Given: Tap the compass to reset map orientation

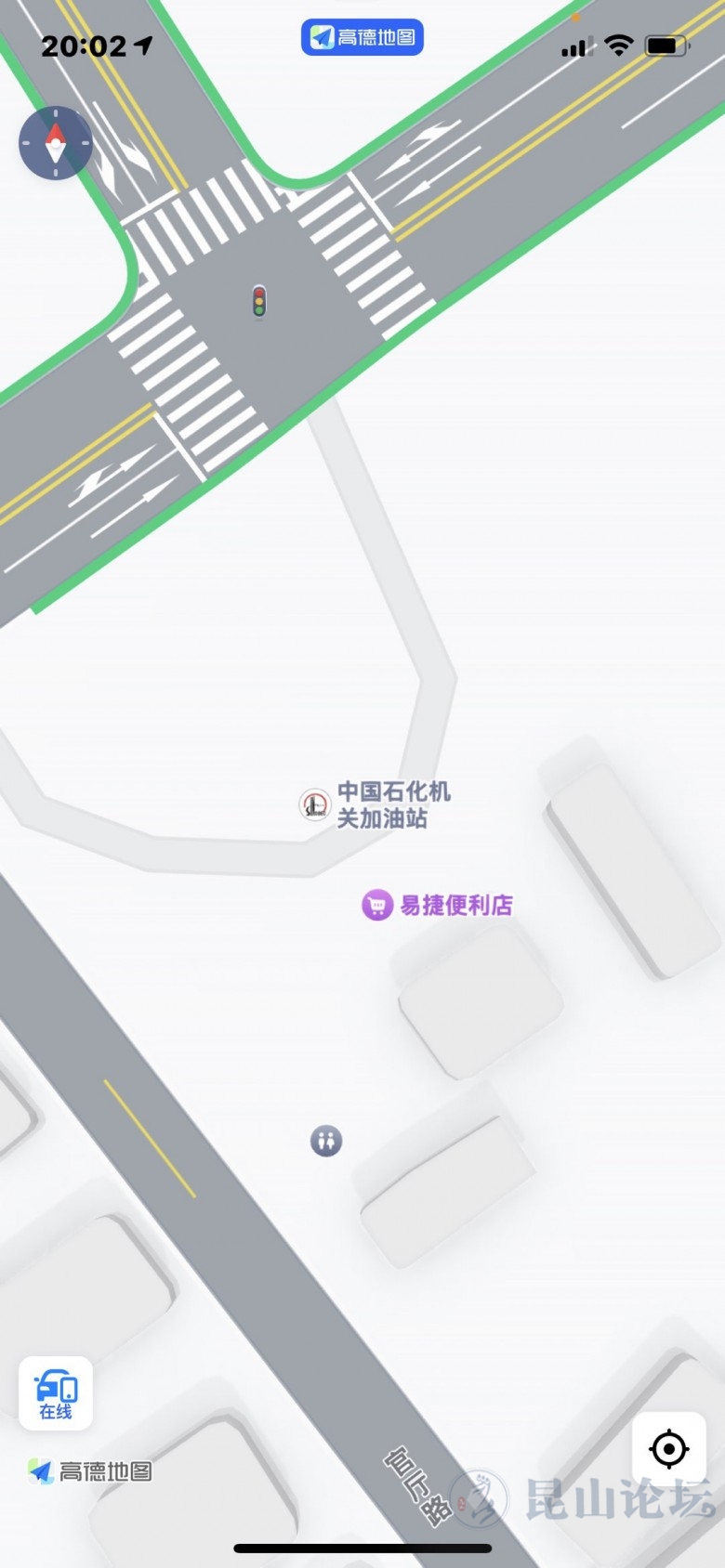Looking at the screenshot, I should tap(56, 143).
